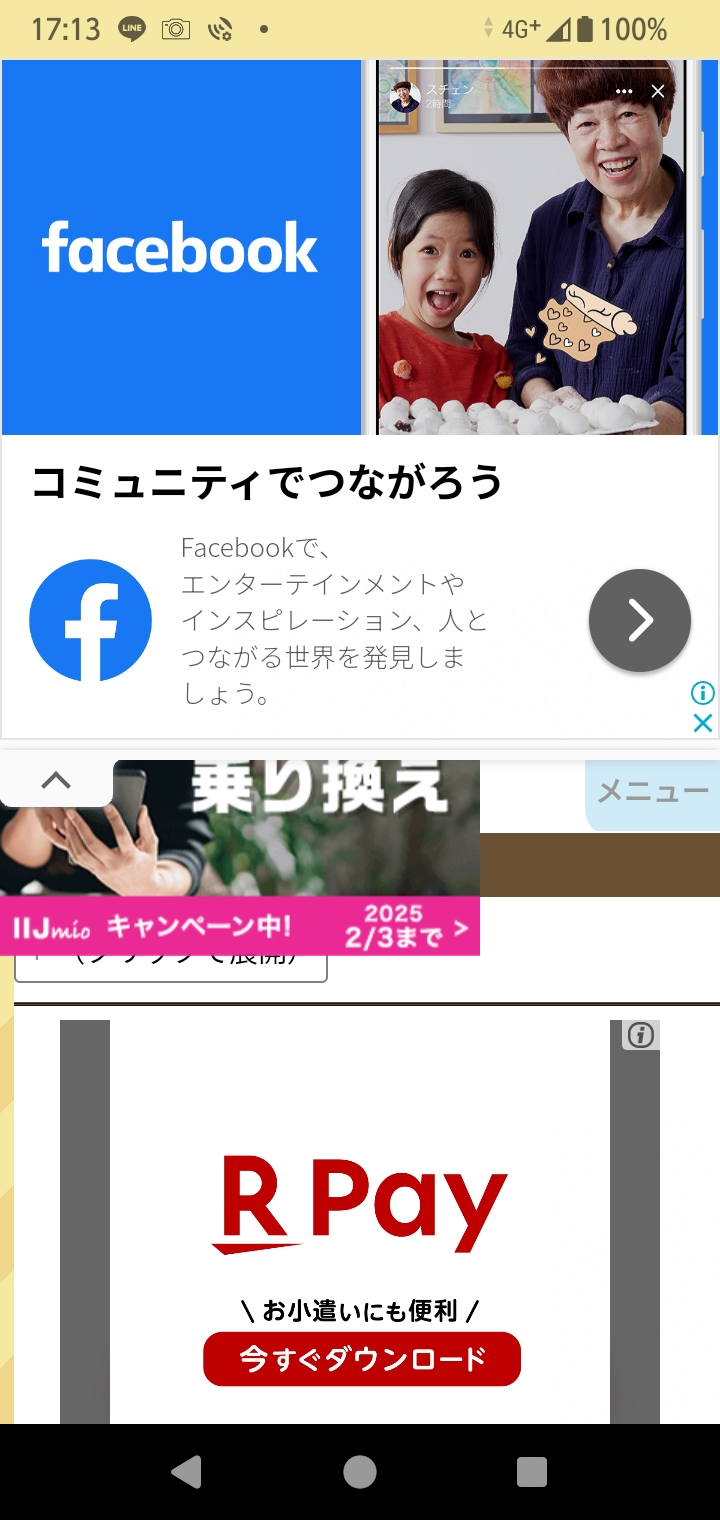
Task: Open the IIJmio campaign banner
Action: point(240,858)
